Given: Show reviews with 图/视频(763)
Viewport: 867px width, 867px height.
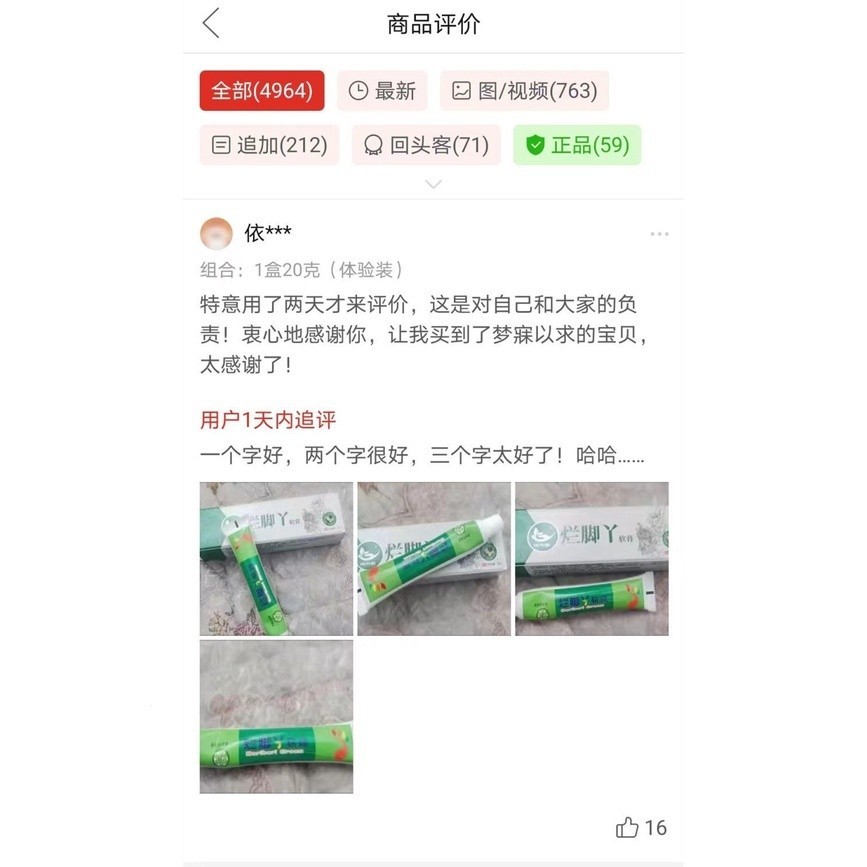Looking at the screenshot, I should click(524, 91).
